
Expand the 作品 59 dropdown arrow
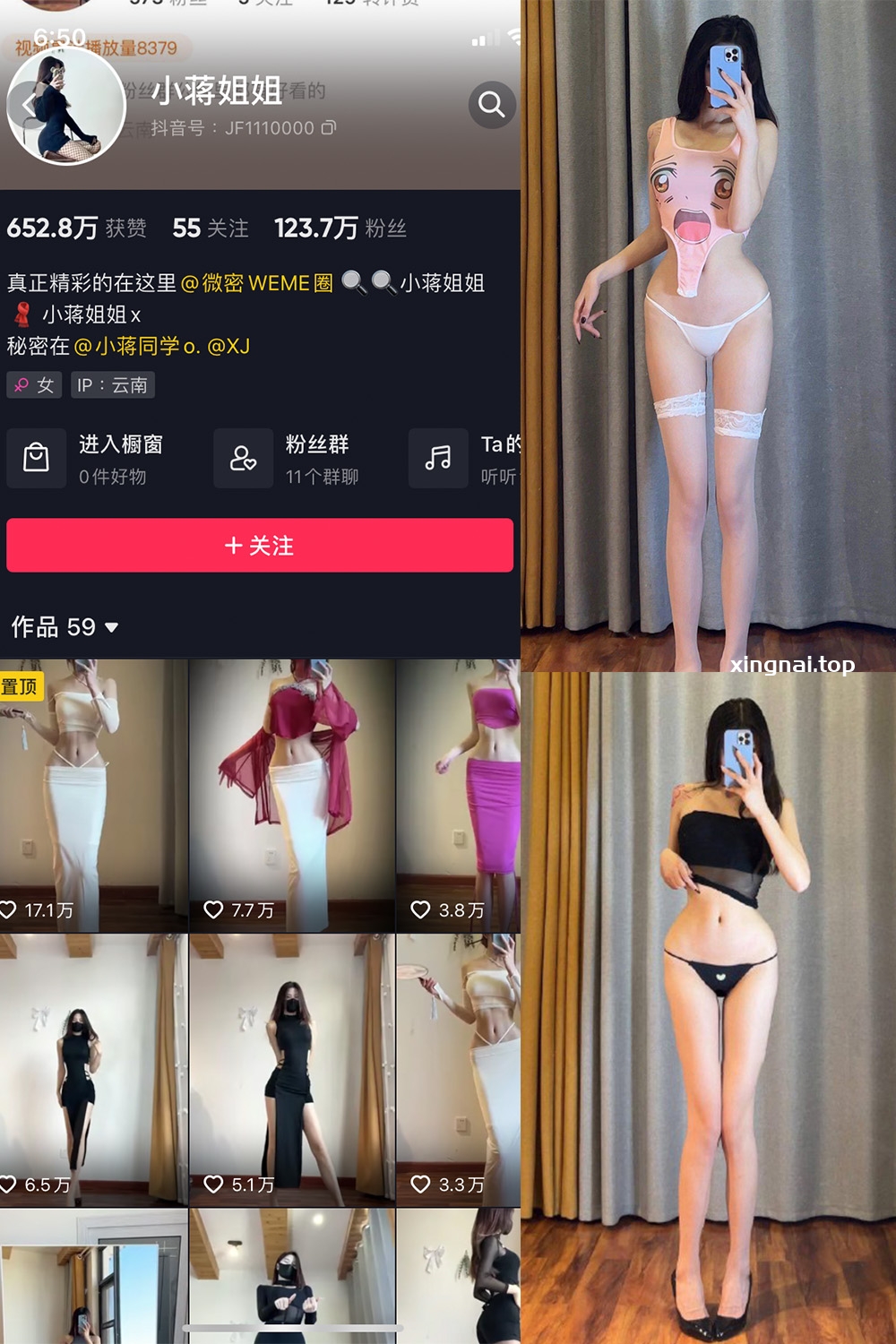coord(111,629)
